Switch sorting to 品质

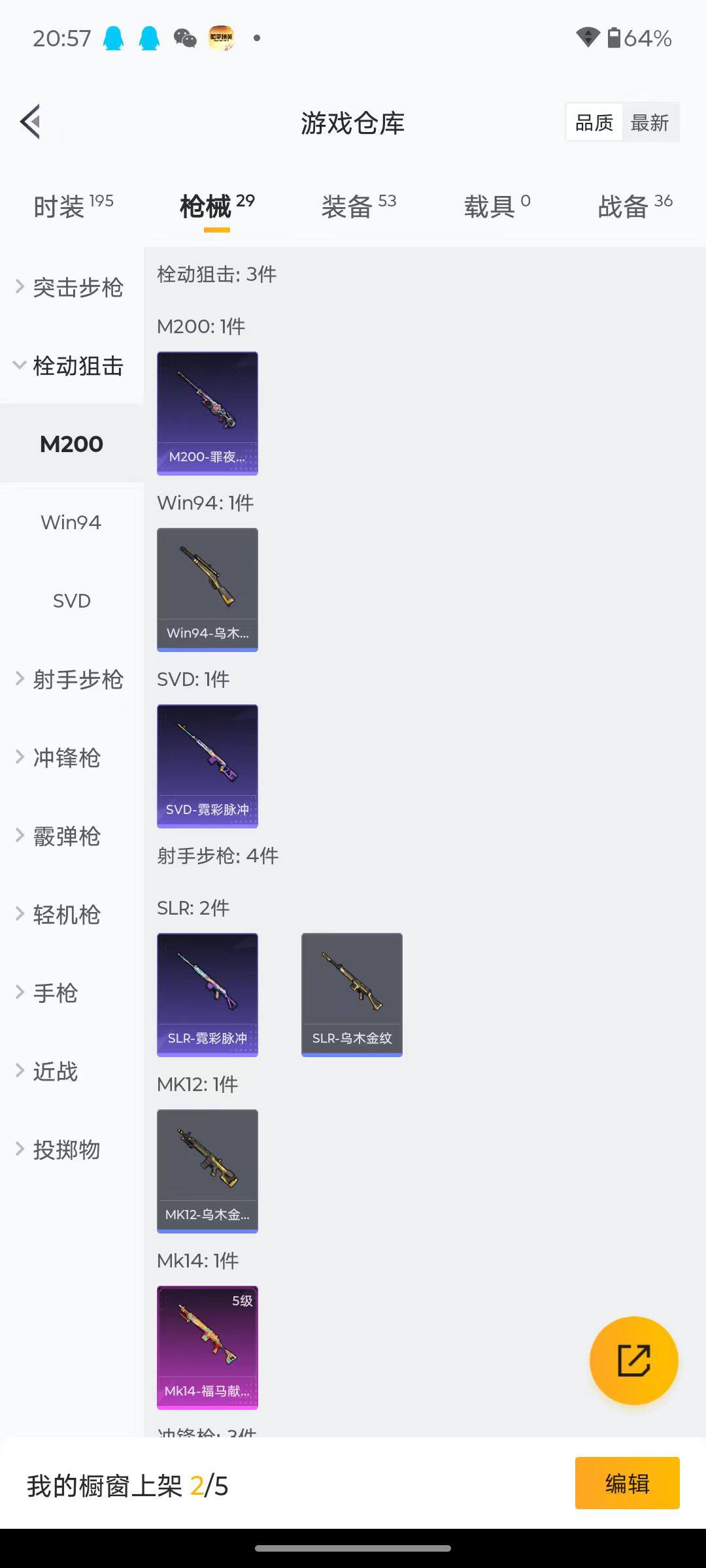coord(593,122)
